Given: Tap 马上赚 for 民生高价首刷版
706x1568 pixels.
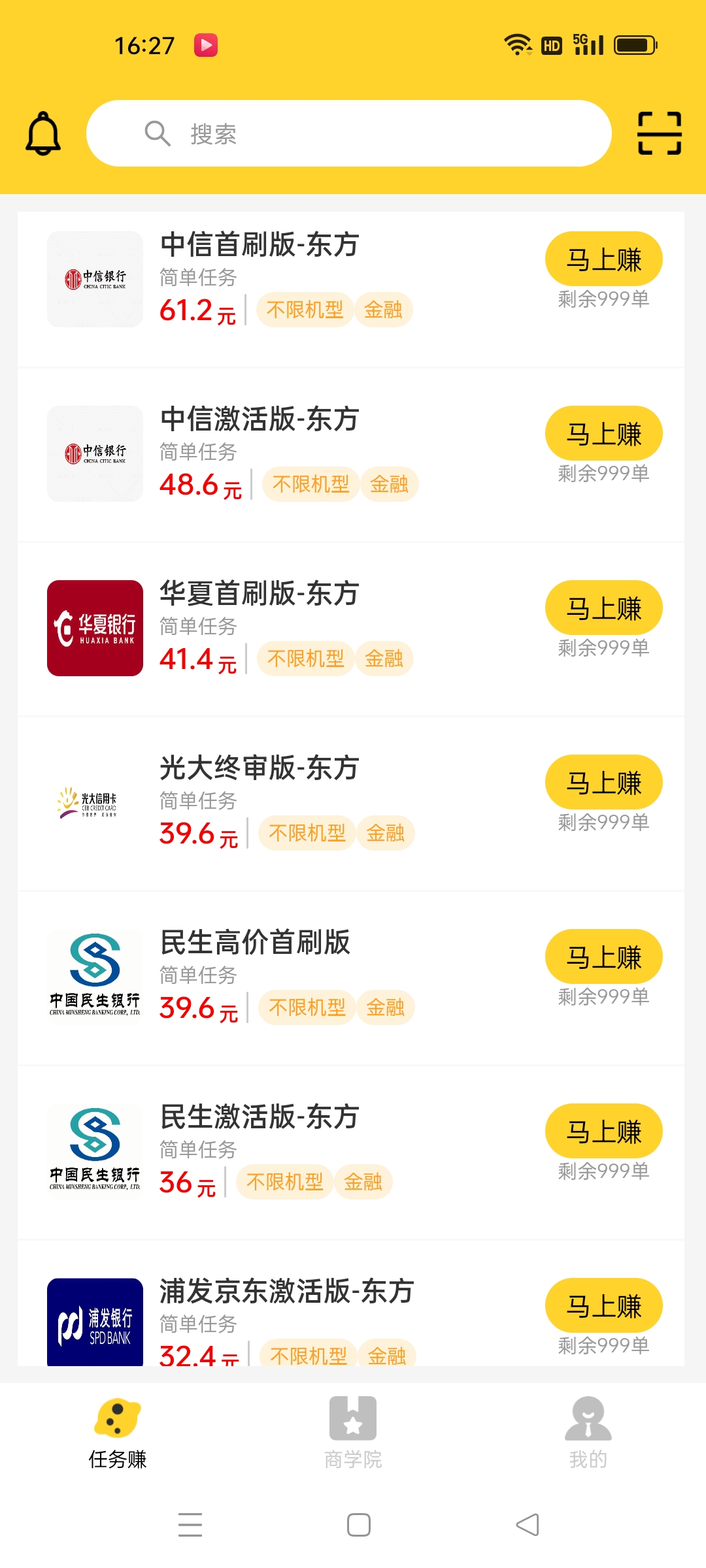Looking at the screenshot, I should click(x=603, y=957).
